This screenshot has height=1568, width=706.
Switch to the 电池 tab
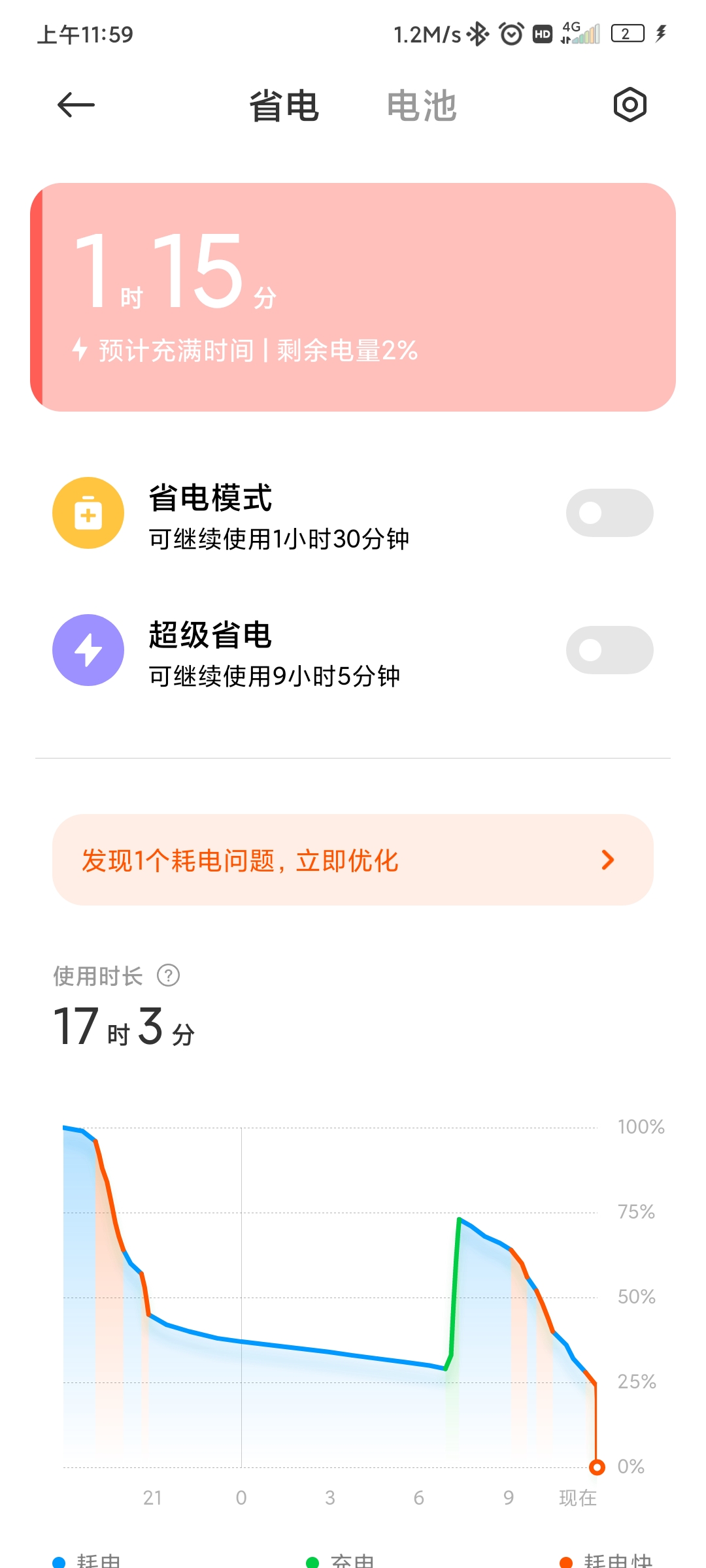coord(422,106)
